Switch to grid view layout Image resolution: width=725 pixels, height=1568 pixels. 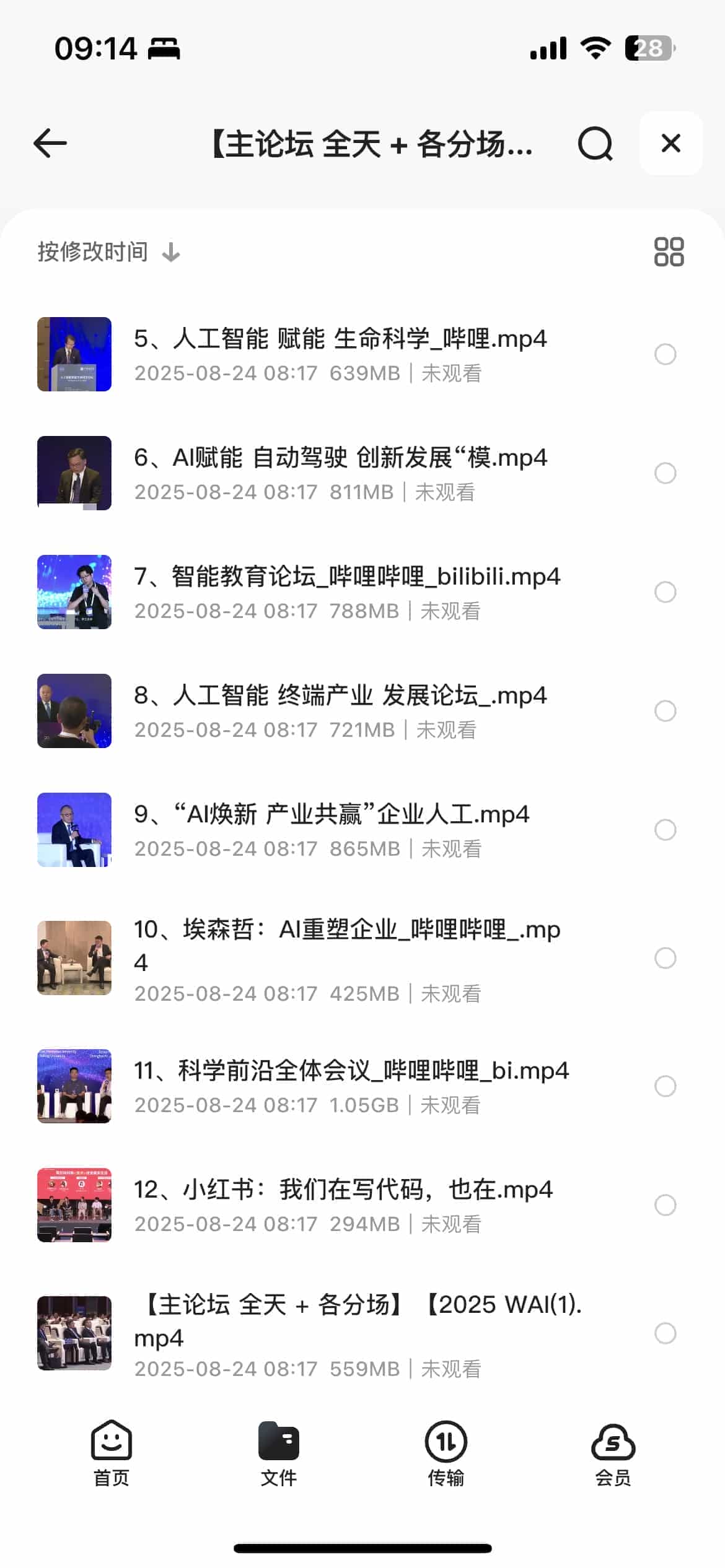pos(669,252)
